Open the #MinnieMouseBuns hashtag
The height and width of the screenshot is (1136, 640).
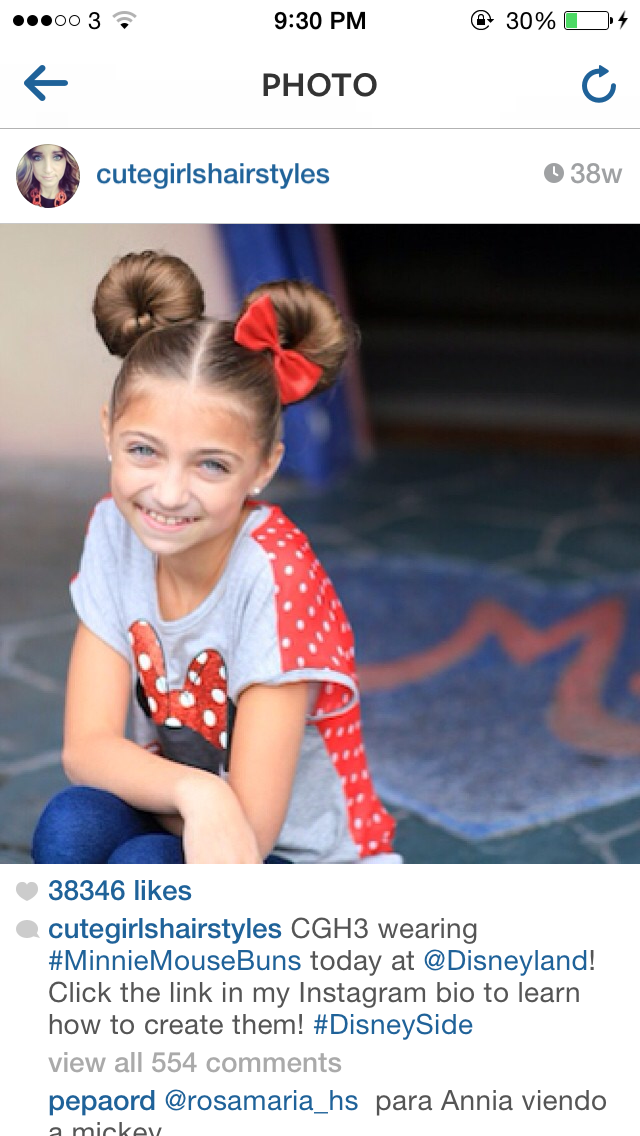[x=175, y=961]
